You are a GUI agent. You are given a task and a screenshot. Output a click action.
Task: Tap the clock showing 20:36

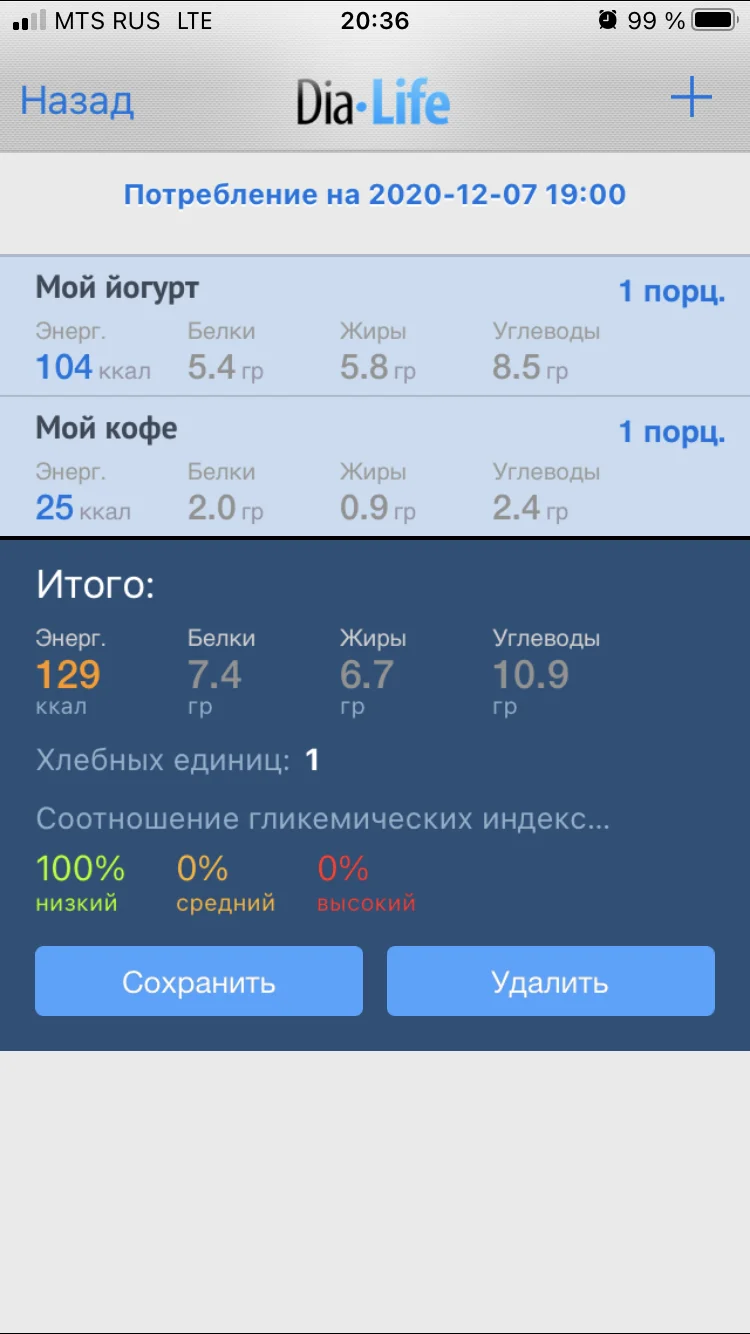point(375,19)
